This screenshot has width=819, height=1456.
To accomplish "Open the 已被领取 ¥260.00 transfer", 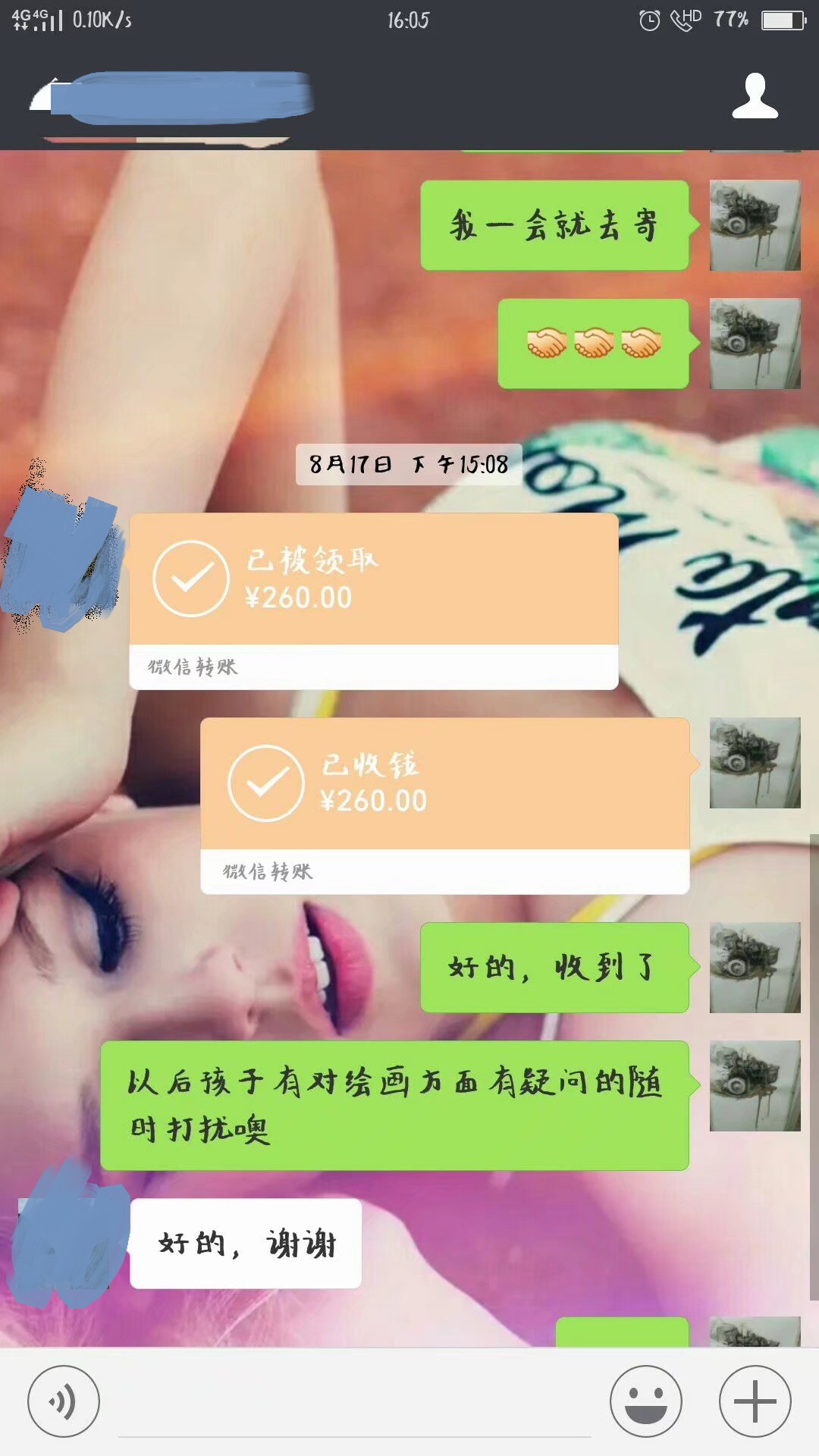I will [373, 601].
